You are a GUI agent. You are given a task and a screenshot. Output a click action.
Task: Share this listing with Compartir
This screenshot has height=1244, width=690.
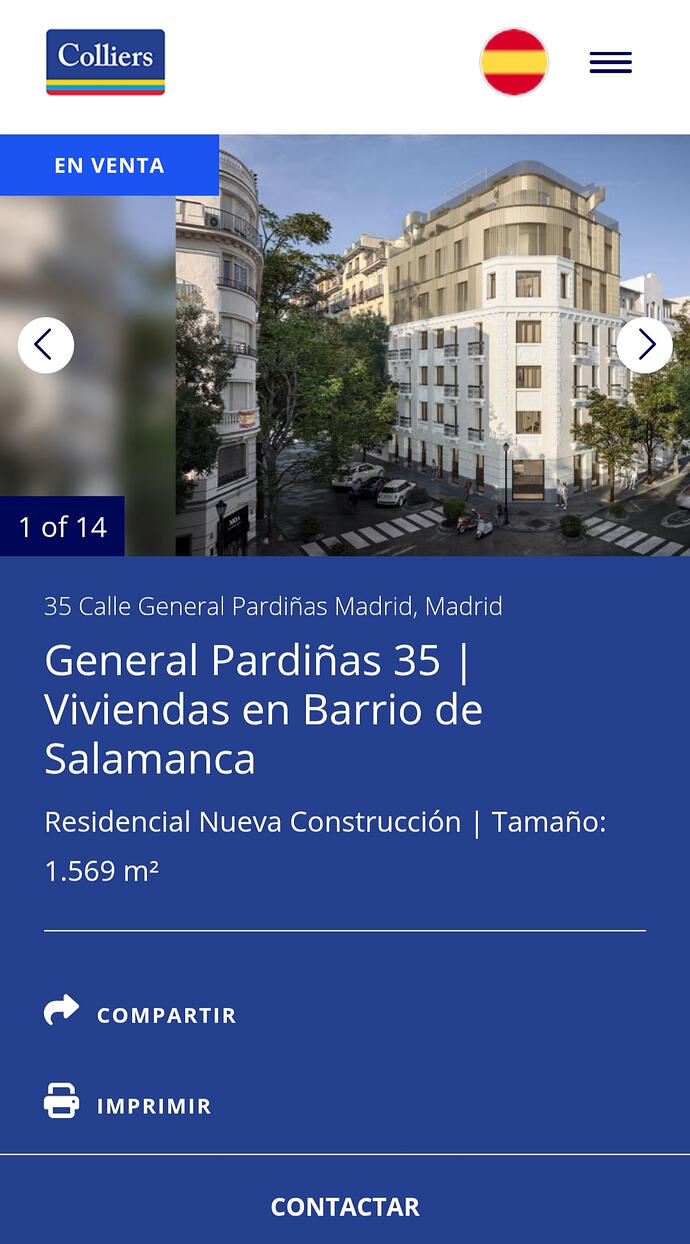pyautogui.click(x=140, y=1014)
